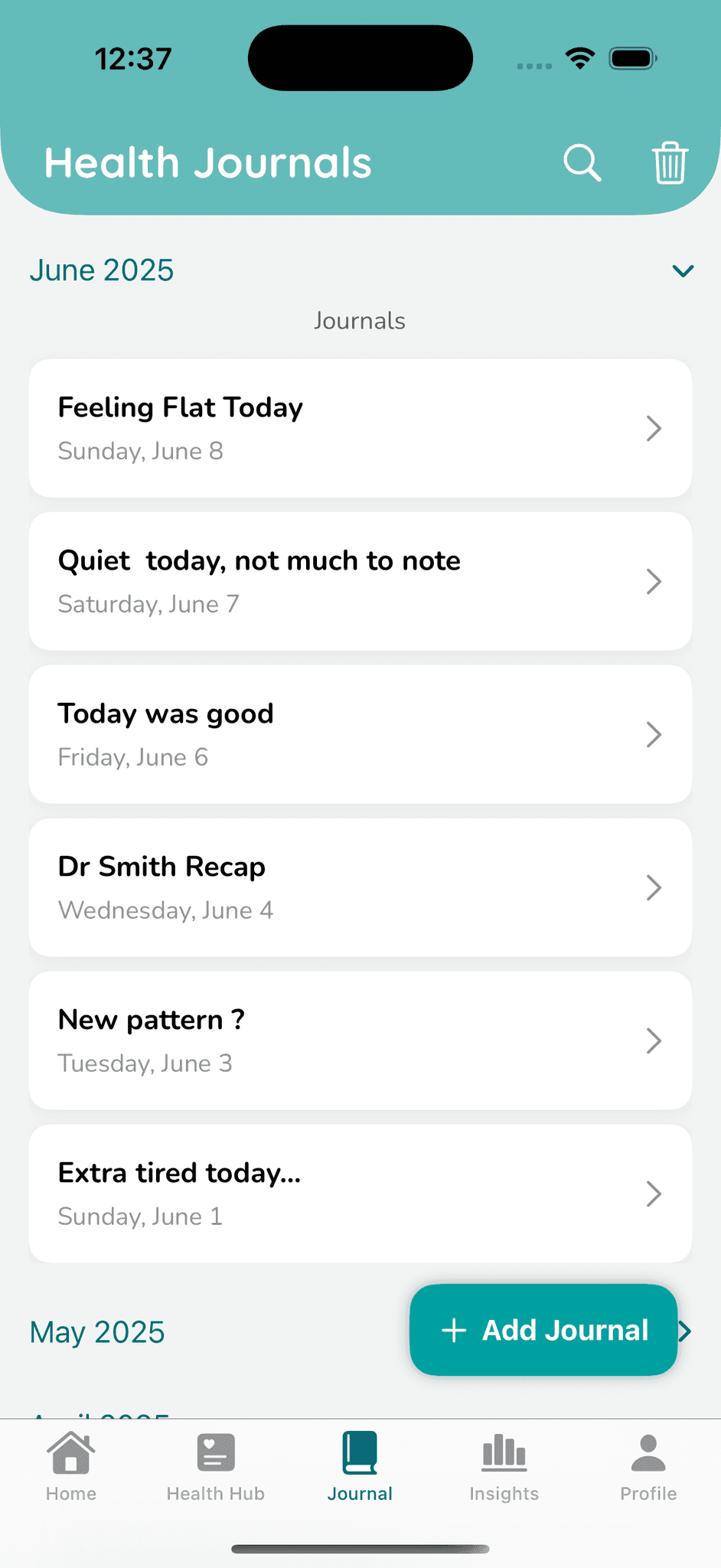
Task: View the Extra tired today... entry
Action: [x=360, y=1194]
